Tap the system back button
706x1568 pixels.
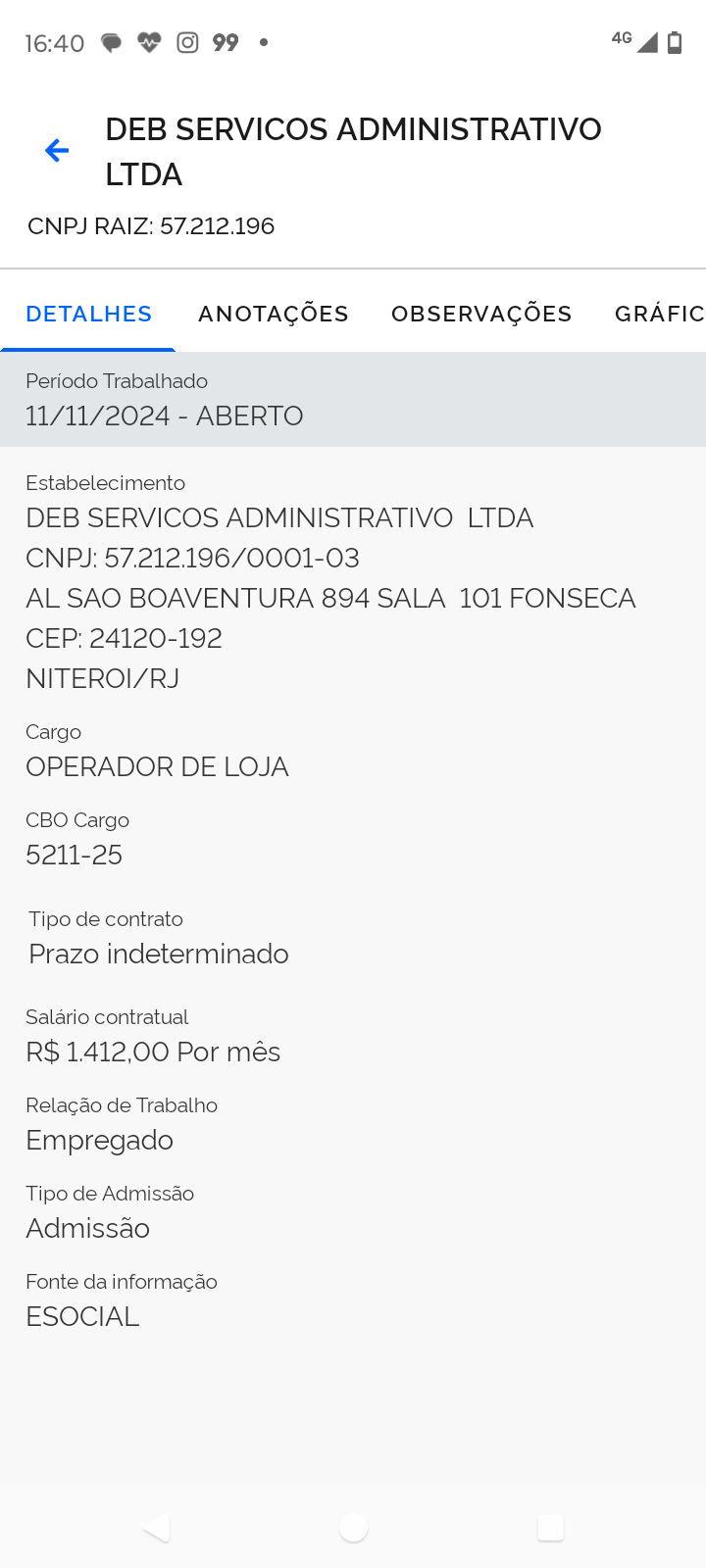click(x=157, y=1527)
